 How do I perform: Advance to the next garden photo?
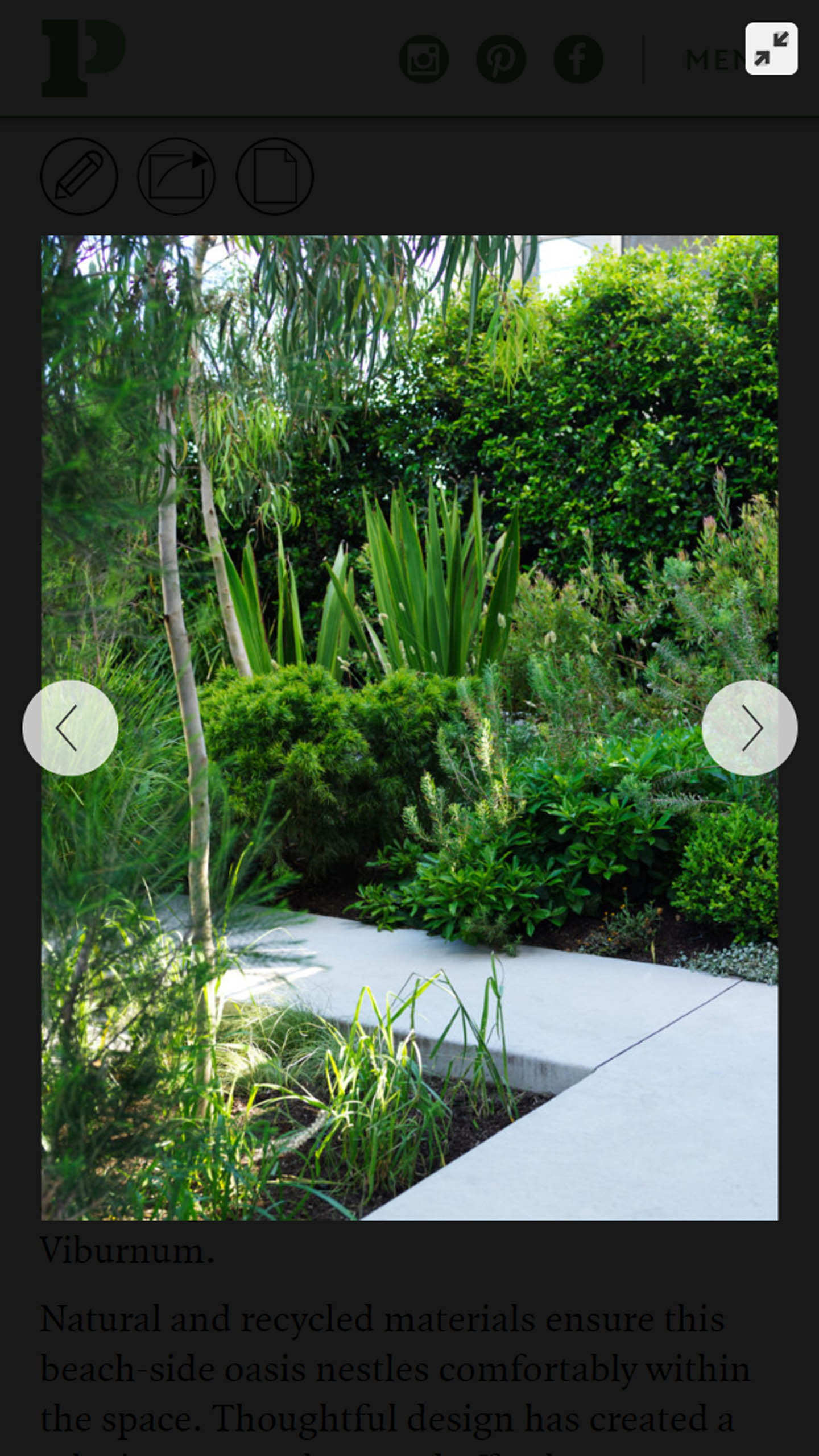(x=749, y=728)
